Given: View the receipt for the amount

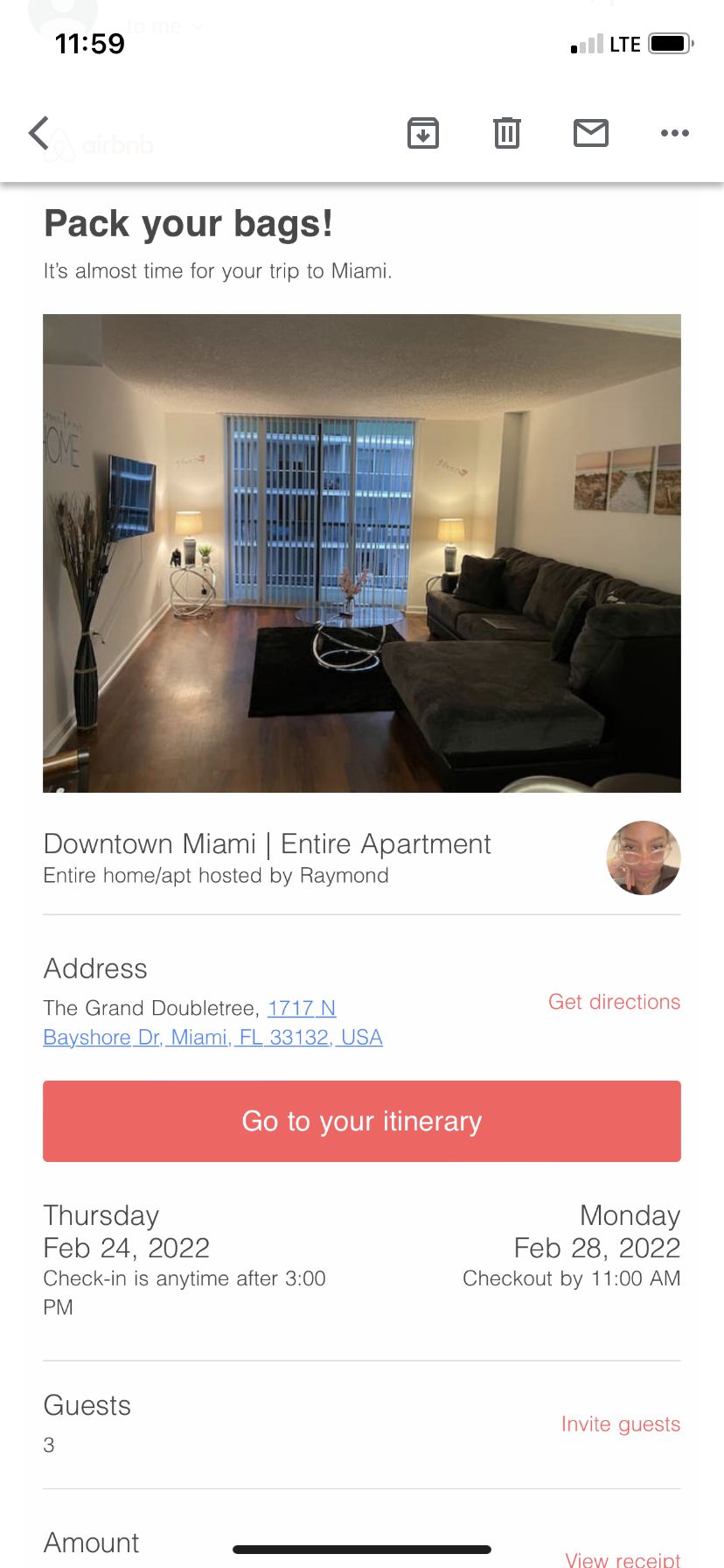Looking at the screenshot, I should [x=623, y=1558].
